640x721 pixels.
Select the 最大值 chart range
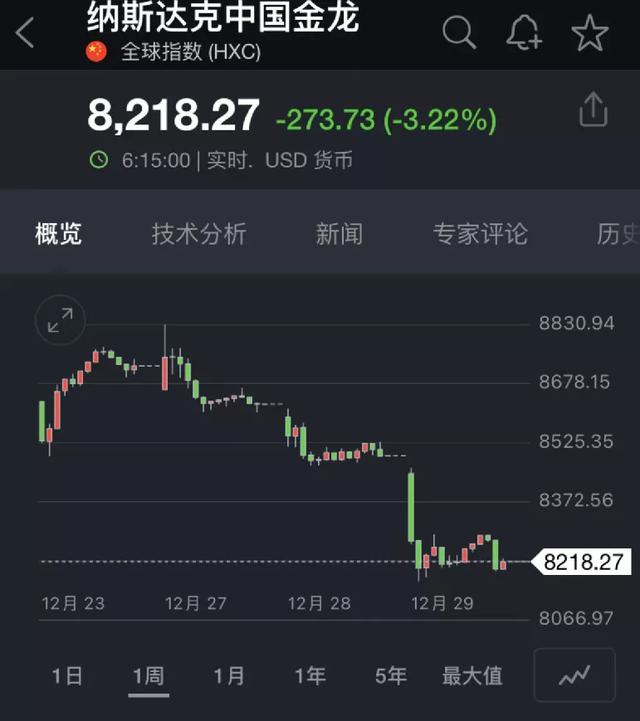click(472, 676)
